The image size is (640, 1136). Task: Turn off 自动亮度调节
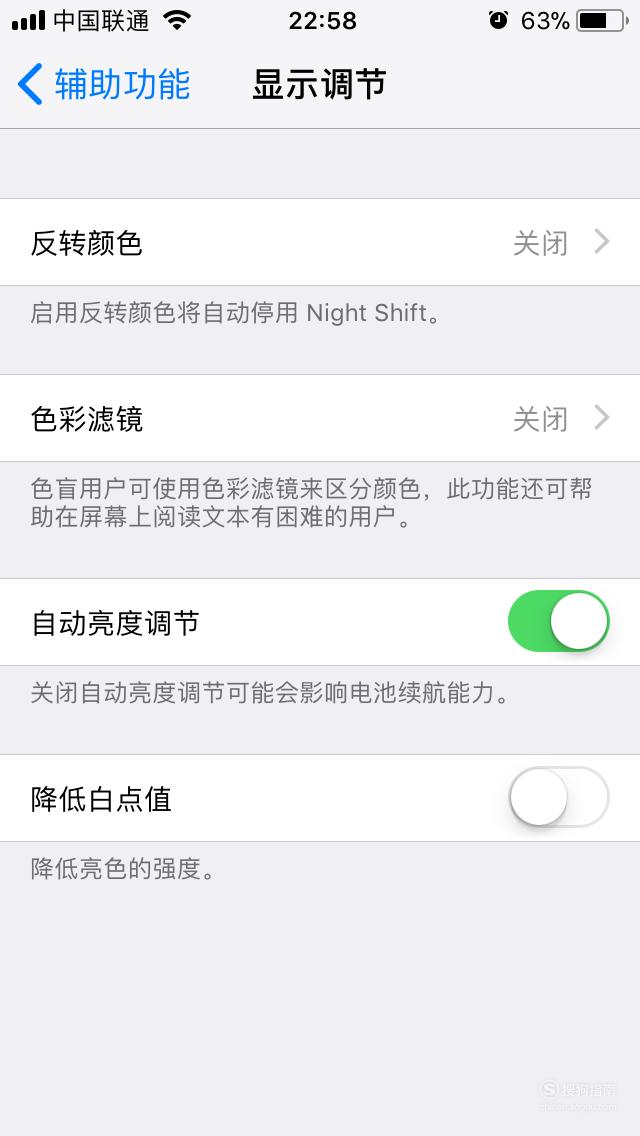(559, 621)
